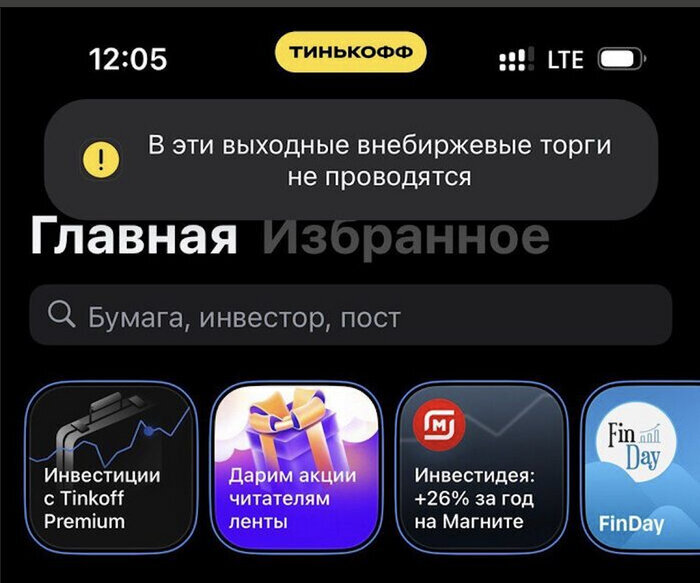The image size is (700, 583).
Task: Open the Инвестидея Магнит story card
Action: 482,467
